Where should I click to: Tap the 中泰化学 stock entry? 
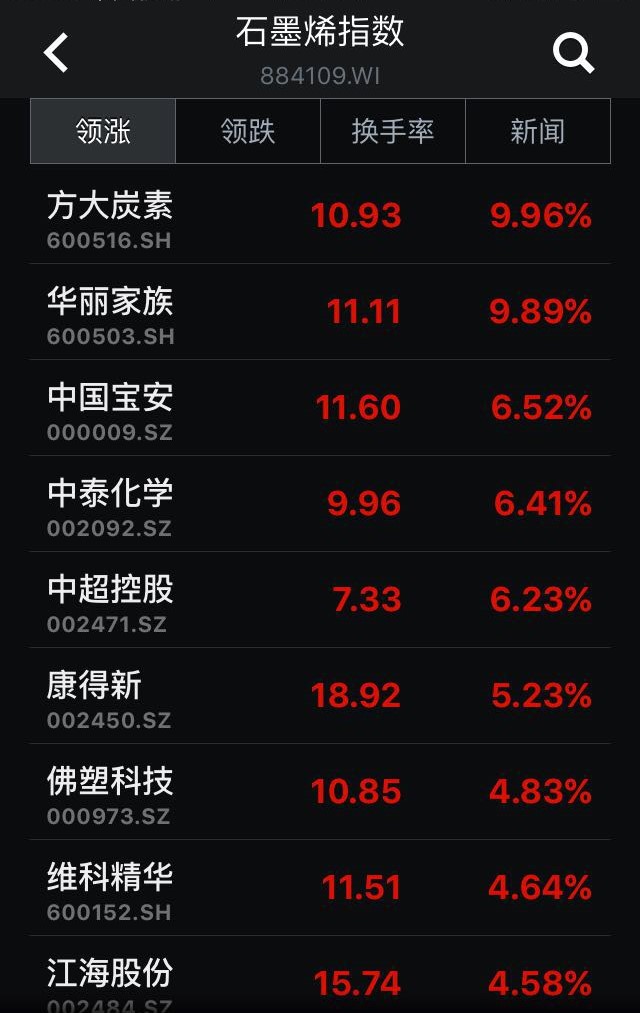(x=320, y=504)
